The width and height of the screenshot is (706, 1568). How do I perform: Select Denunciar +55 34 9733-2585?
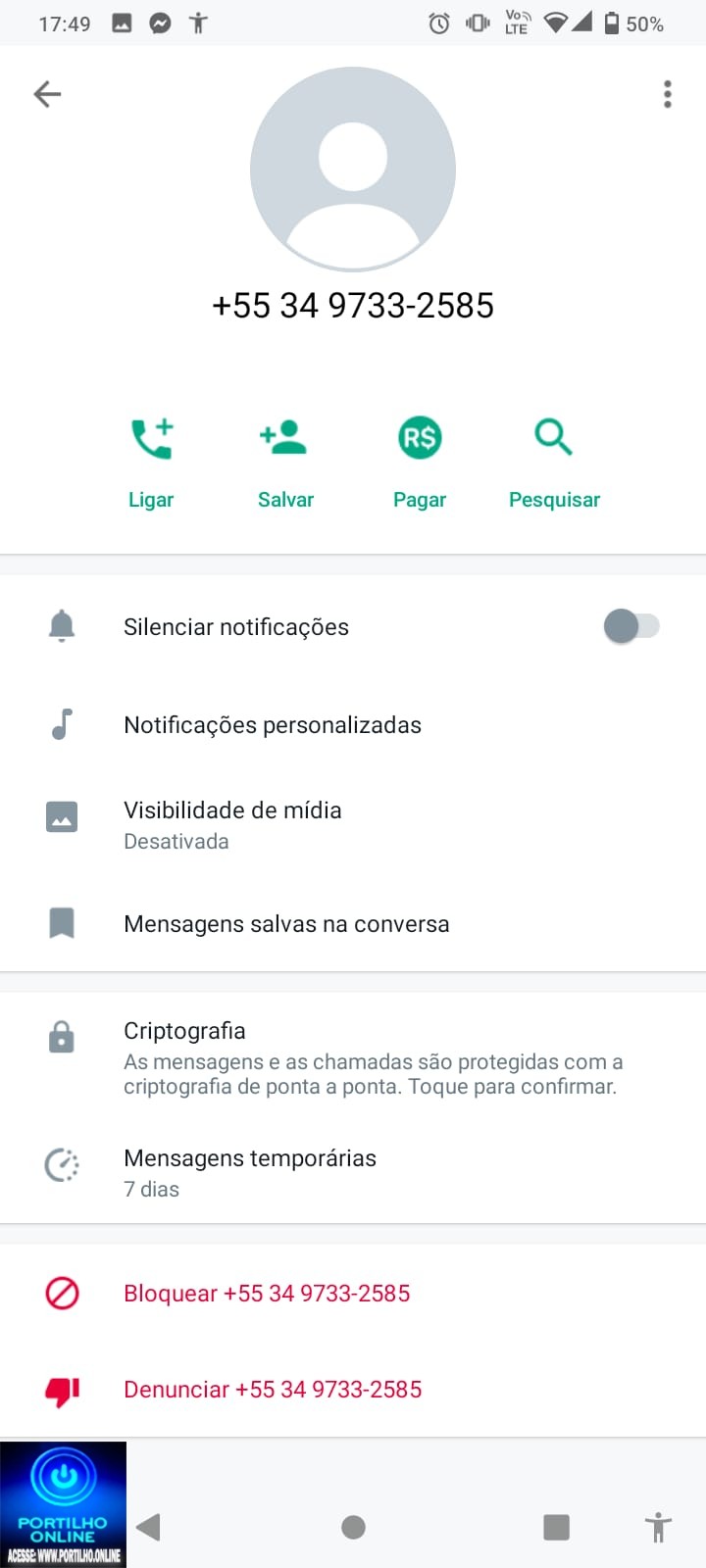pos(273,1390)
